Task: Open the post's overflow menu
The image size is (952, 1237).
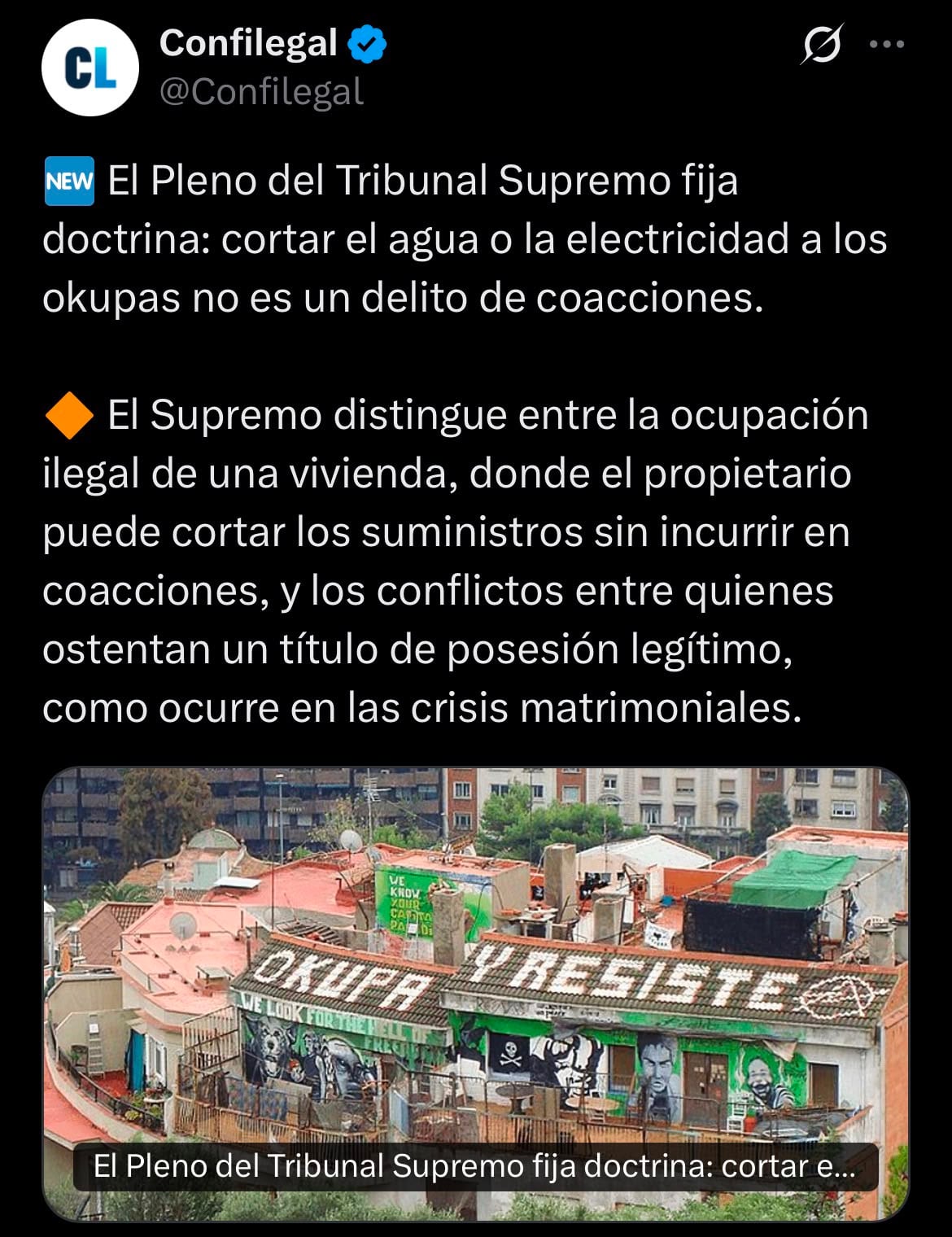Action: click(x=887, y=45)
